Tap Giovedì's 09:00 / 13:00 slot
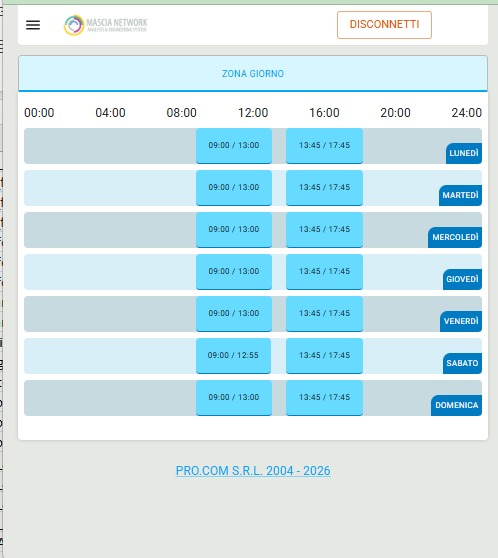 click(x=234, y=272)
